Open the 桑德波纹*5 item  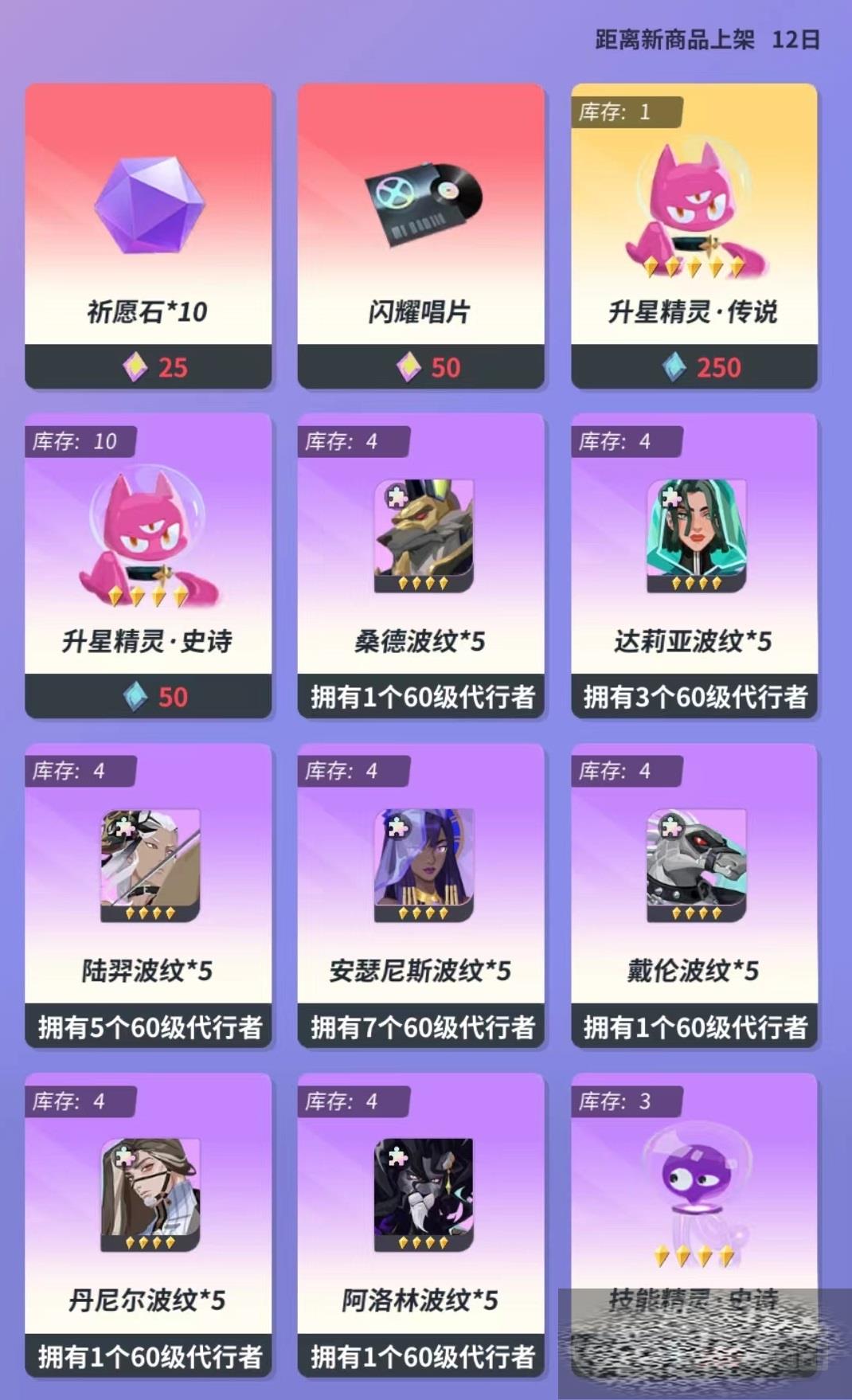click(421, 565)
